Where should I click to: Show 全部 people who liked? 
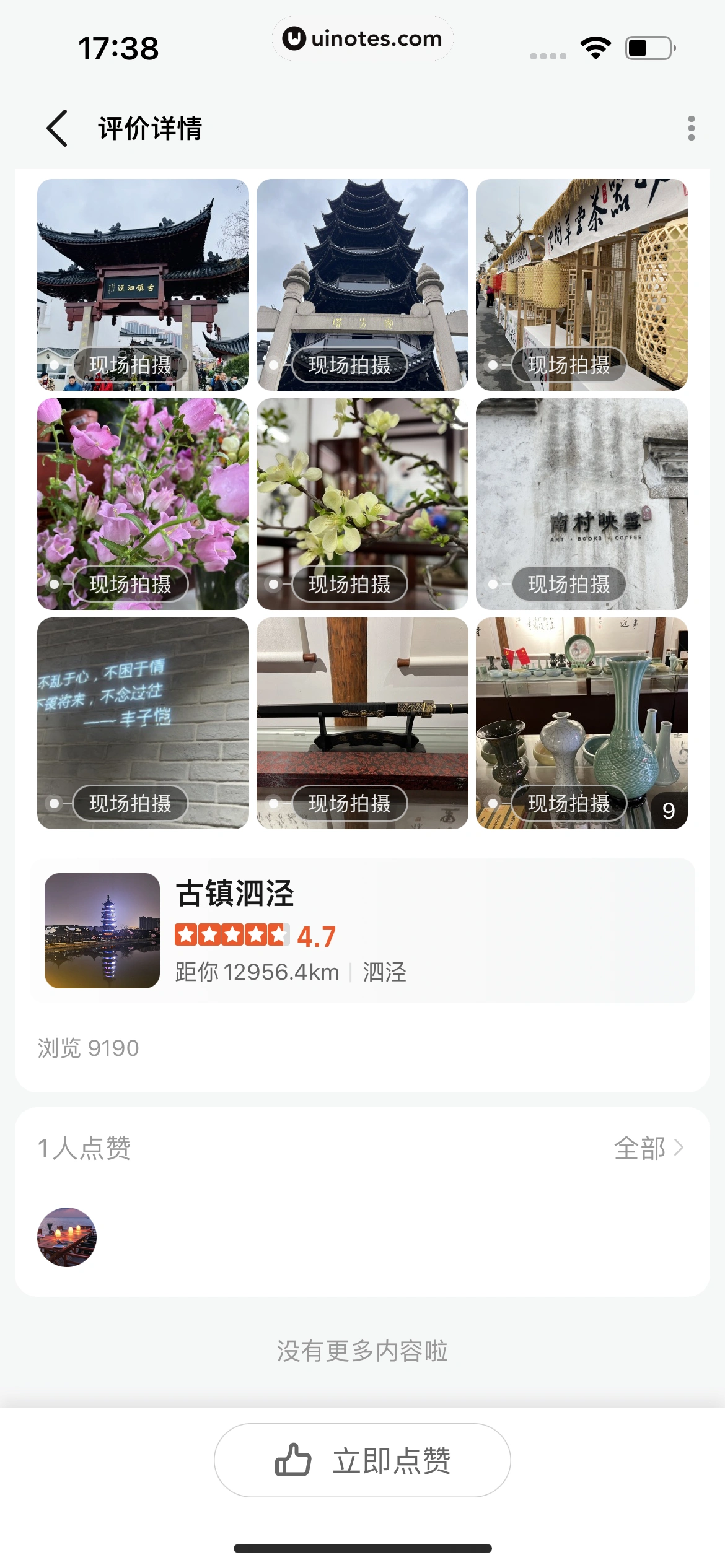click(648, 1148)
